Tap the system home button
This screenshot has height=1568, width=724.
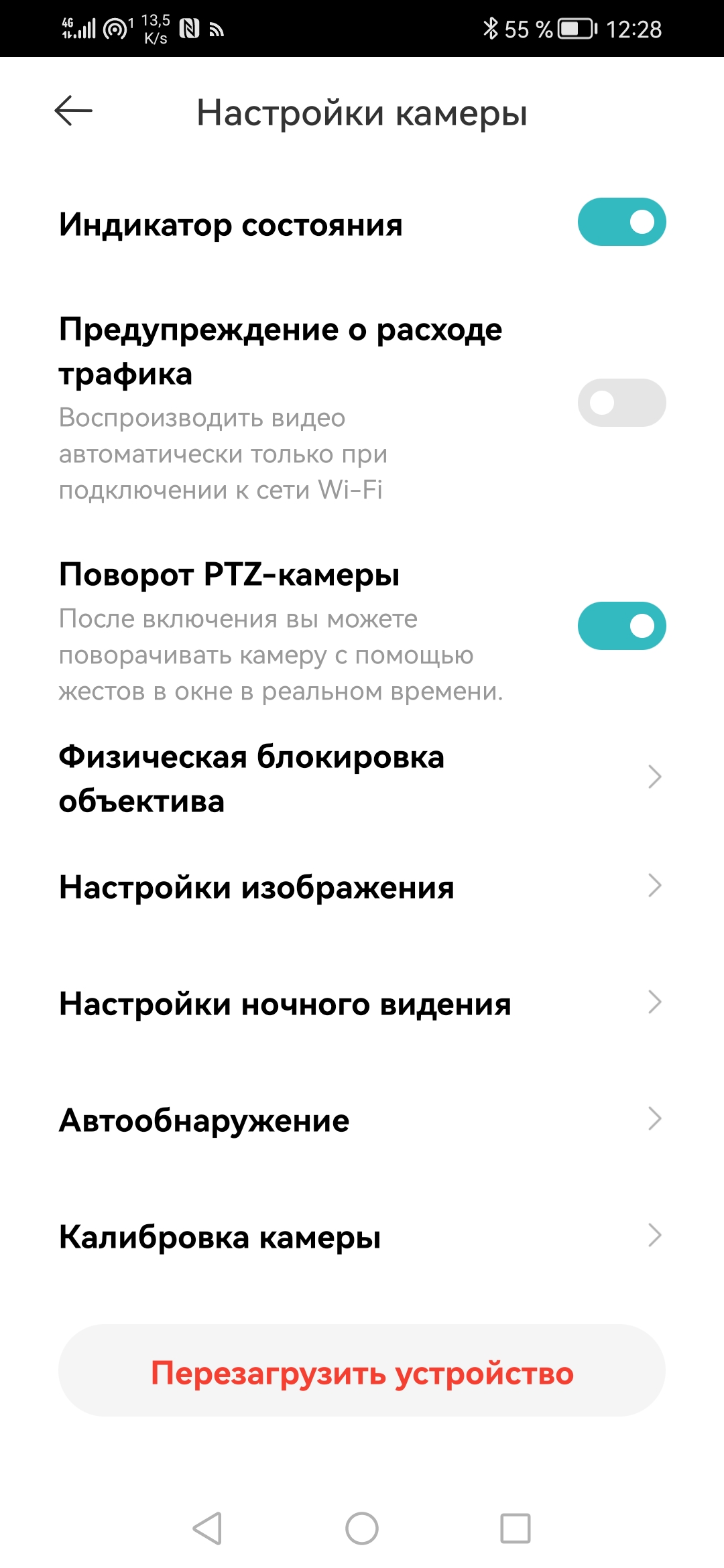[362, 1528]
